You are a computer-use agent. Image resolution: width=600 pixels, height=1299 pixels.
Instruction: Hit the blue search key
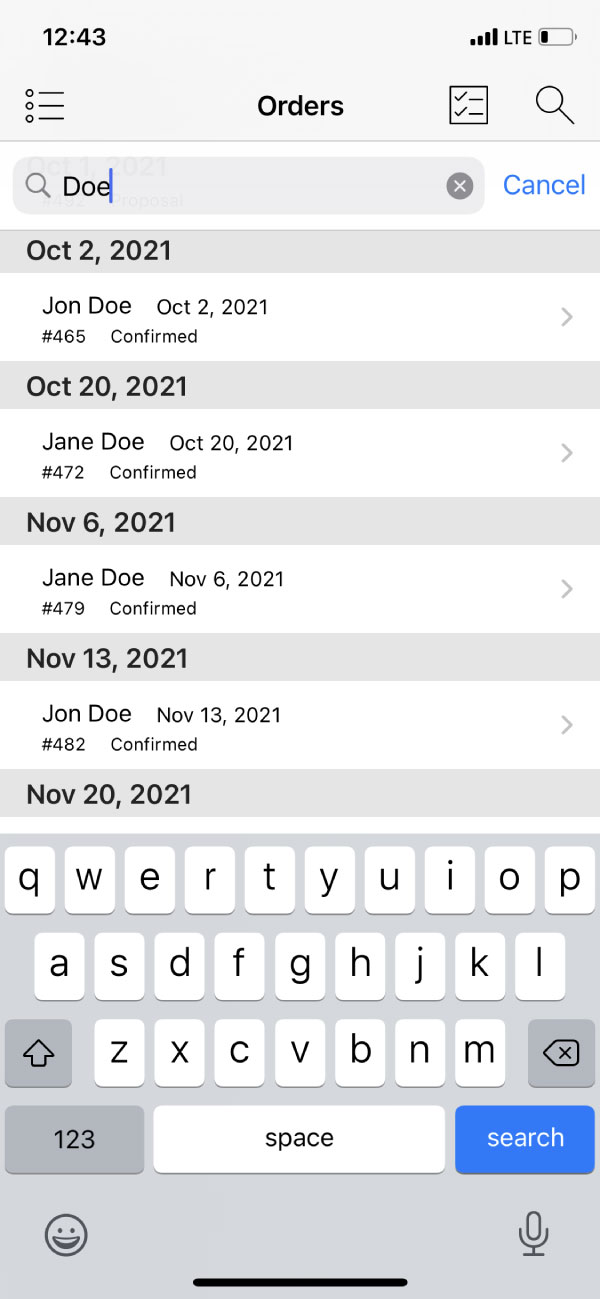(525, 1138)
